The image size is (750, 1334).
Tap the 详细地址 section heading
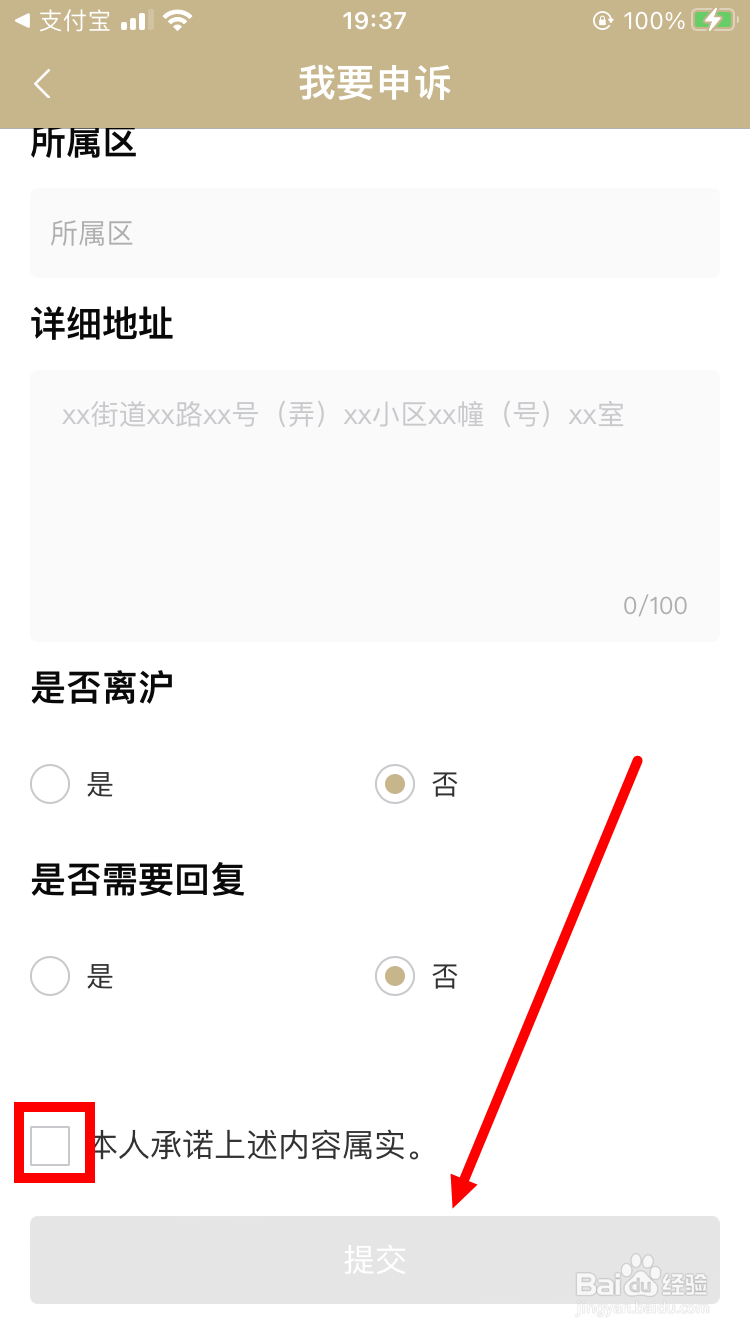coord(100,324)
